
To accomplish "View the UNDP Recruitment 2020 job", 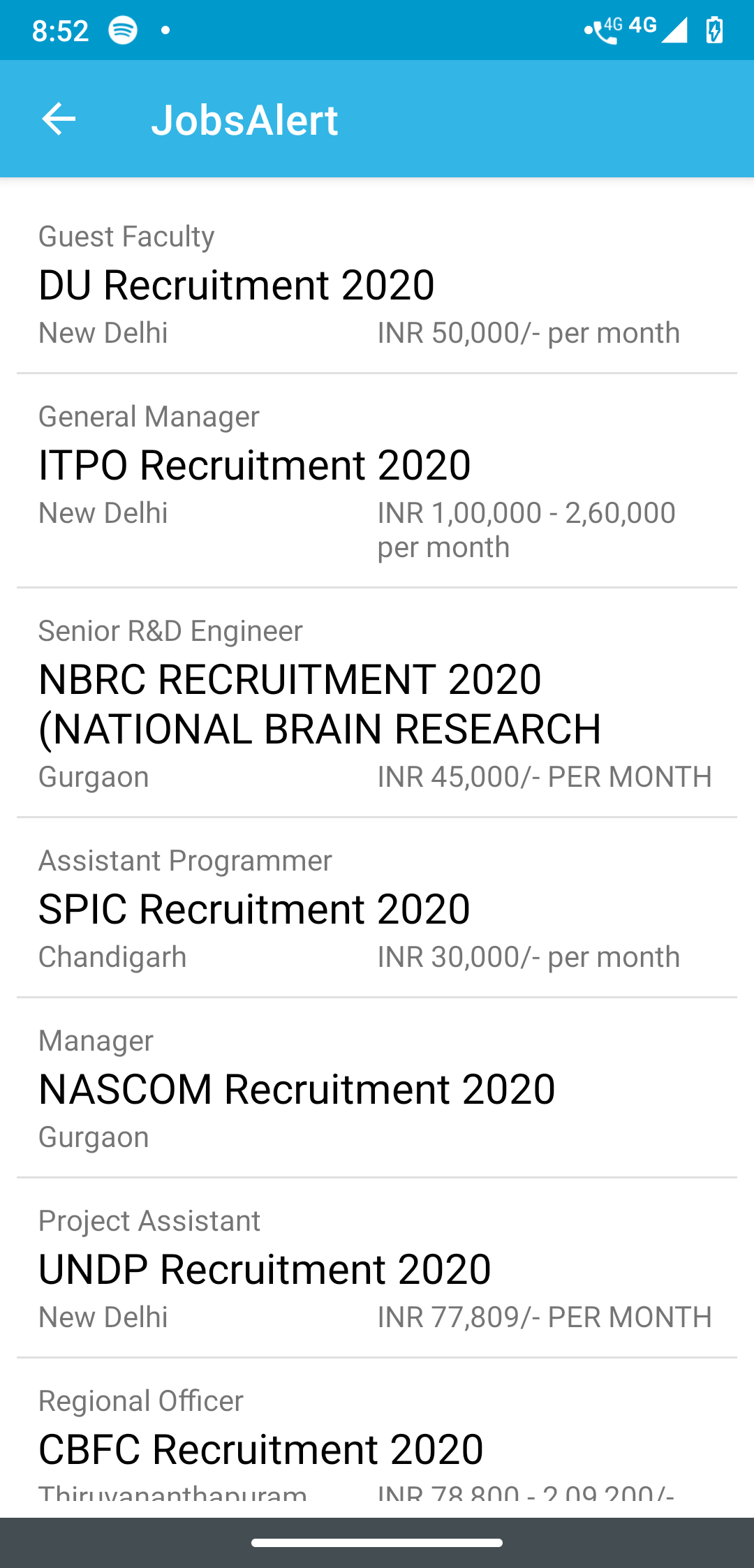I will point(377,1269).
